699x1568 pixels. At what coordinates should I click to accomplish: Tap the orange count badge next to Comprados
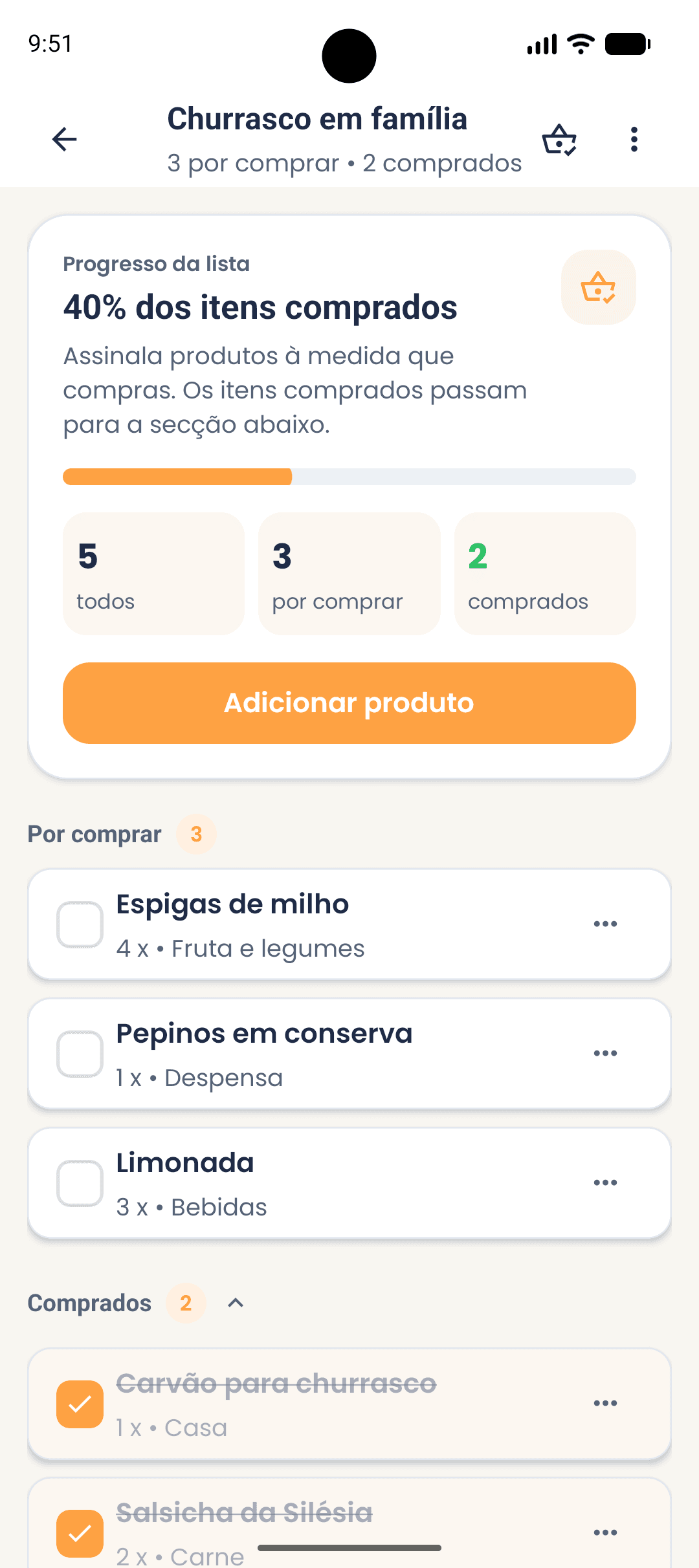(x=185, y=1303)
